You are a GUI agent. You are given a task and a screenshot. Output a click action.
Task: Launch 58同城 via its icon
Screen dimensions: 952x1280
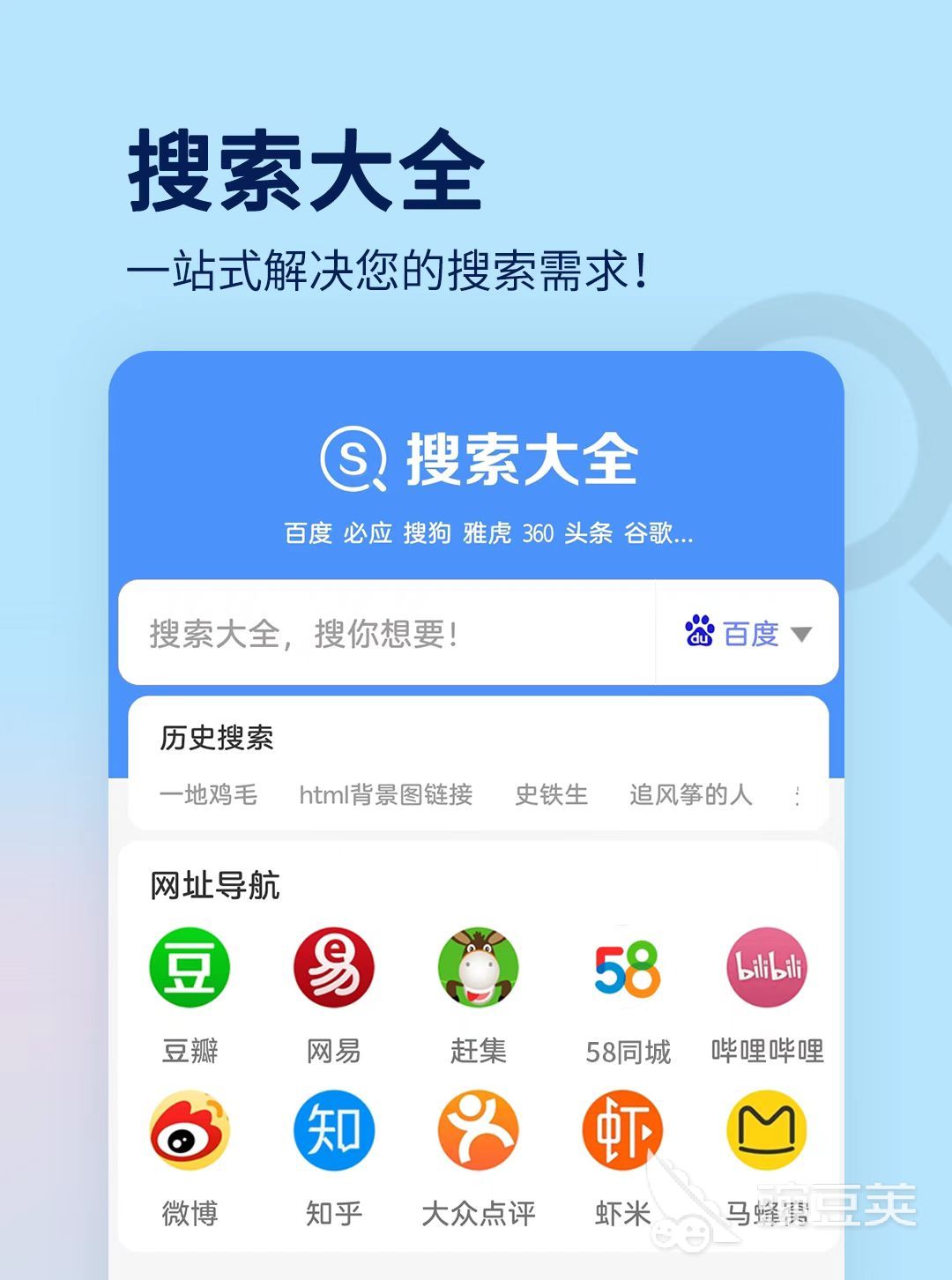[x=623, y=967]
